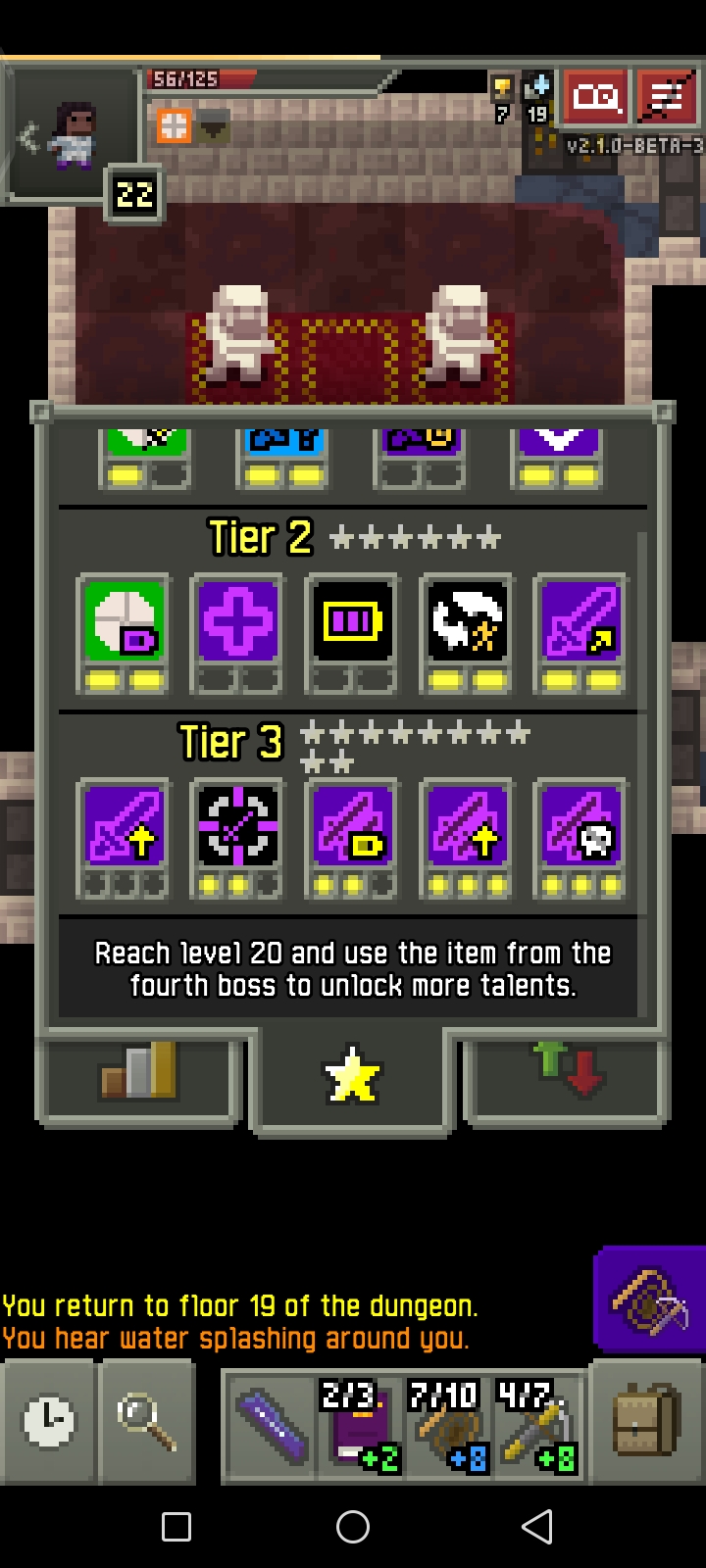Open the game menu button

pos(669,98)
